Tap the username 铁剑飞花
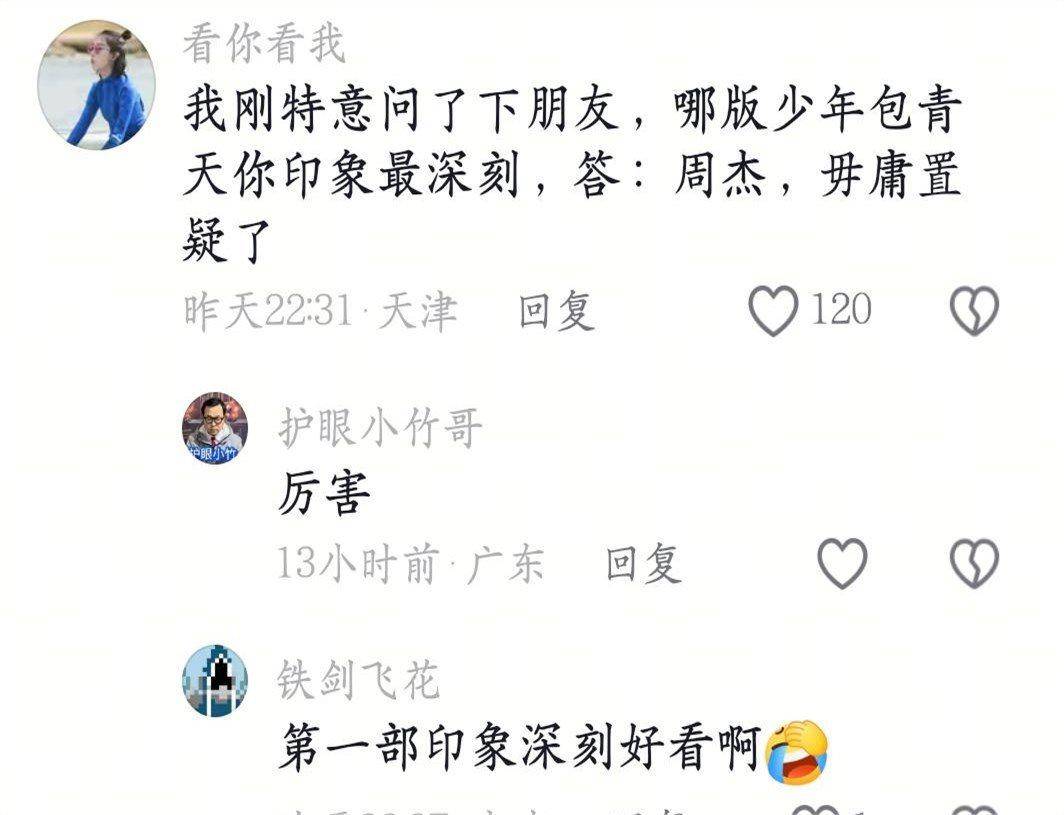The height and width of the screenshot is (815, 1064). click(358, 681)
